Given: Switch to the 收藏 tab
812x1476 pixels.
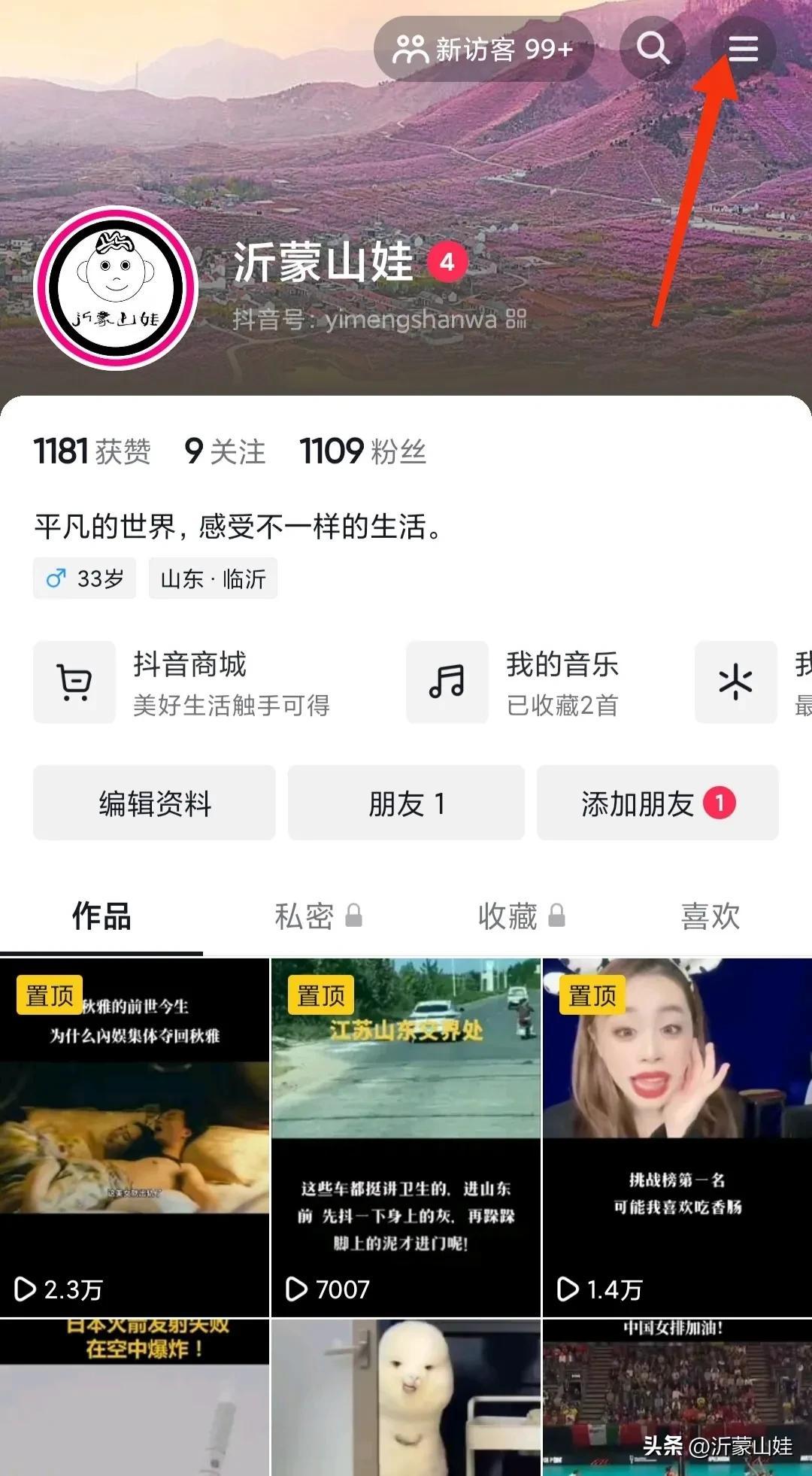Looking at the screenshot, I should pyautogui.click(x=520, y=916).
